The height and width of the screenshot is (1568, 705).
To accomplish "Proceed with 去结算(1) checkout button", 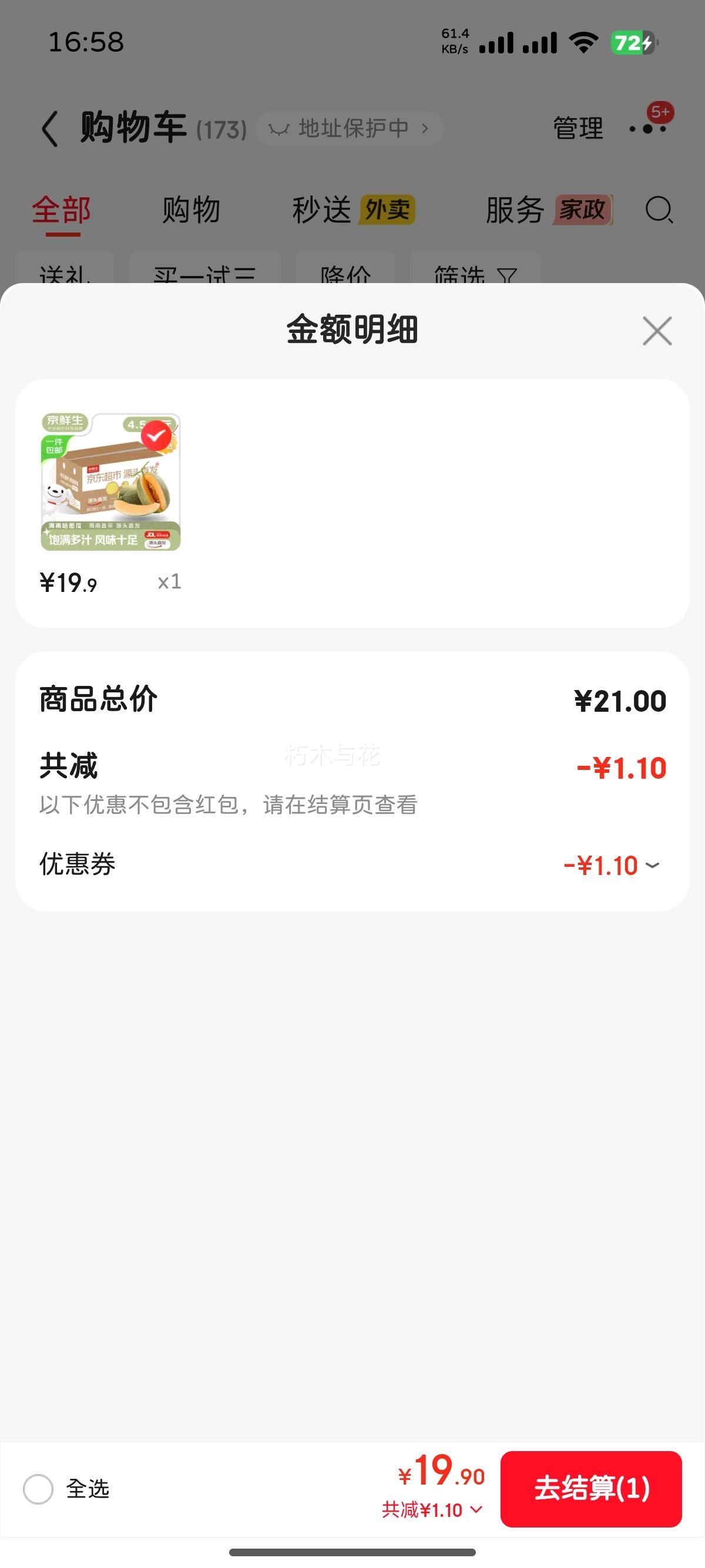I will (590, 1489).
